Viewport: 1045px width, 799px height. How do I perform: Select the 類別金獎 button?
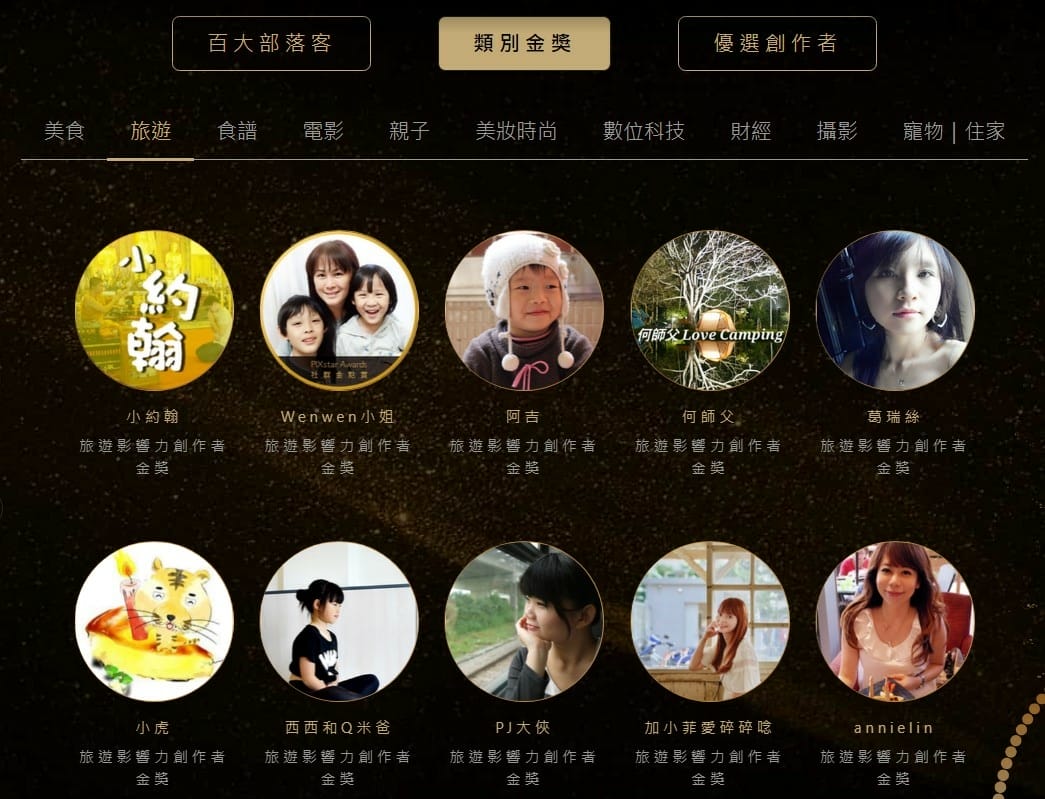coord(524,44)
